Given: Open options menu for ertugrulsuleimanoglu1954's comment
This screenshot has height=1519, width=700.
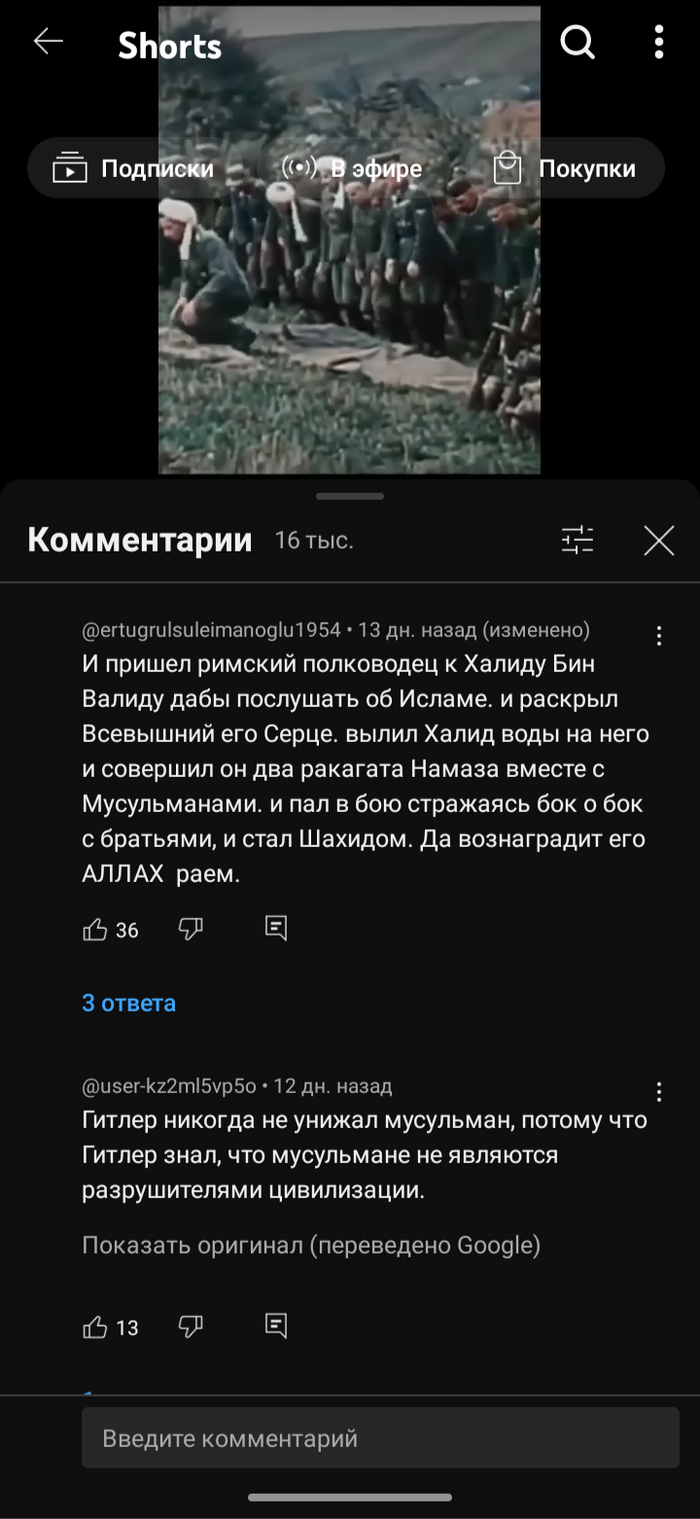Looking at the screenshot, I should click(658, 636).
